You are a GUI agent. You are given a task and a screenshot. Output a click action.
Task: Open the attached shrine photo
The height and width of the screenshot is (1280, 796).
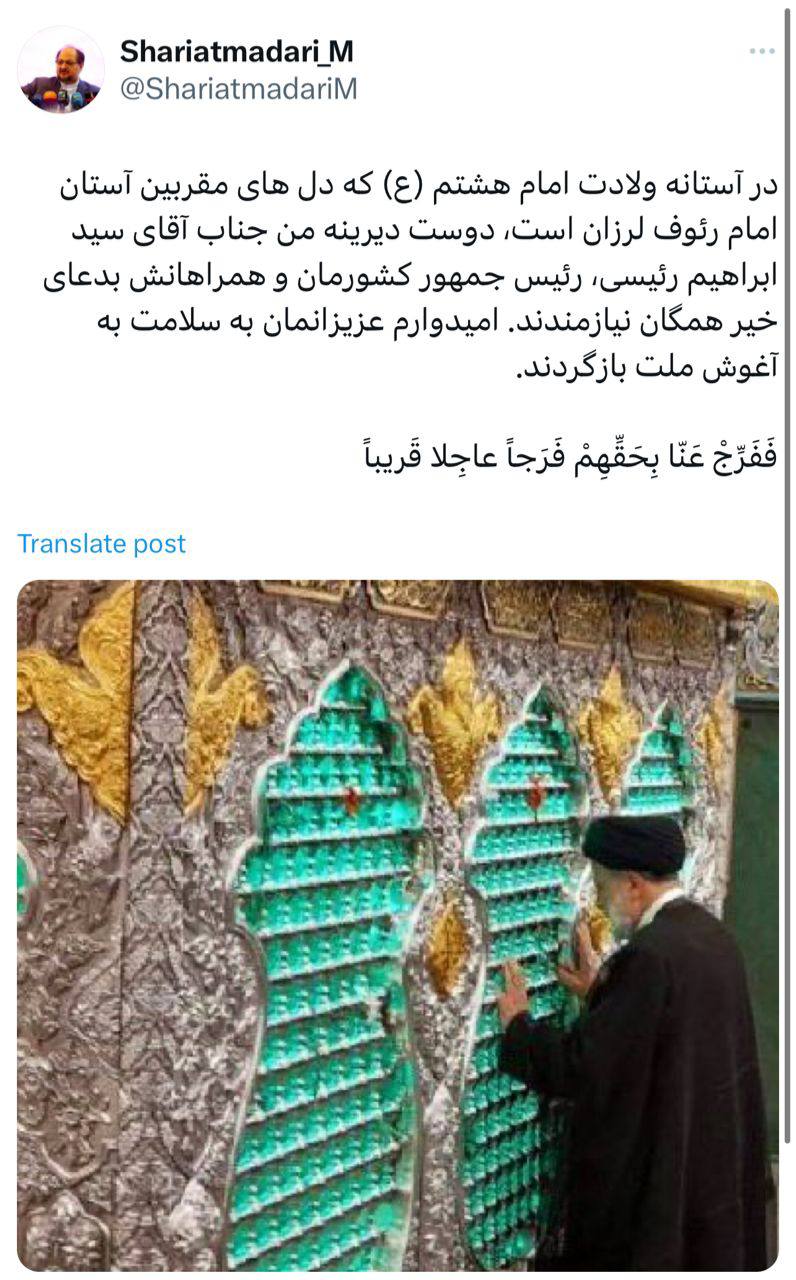click(397, 925)
